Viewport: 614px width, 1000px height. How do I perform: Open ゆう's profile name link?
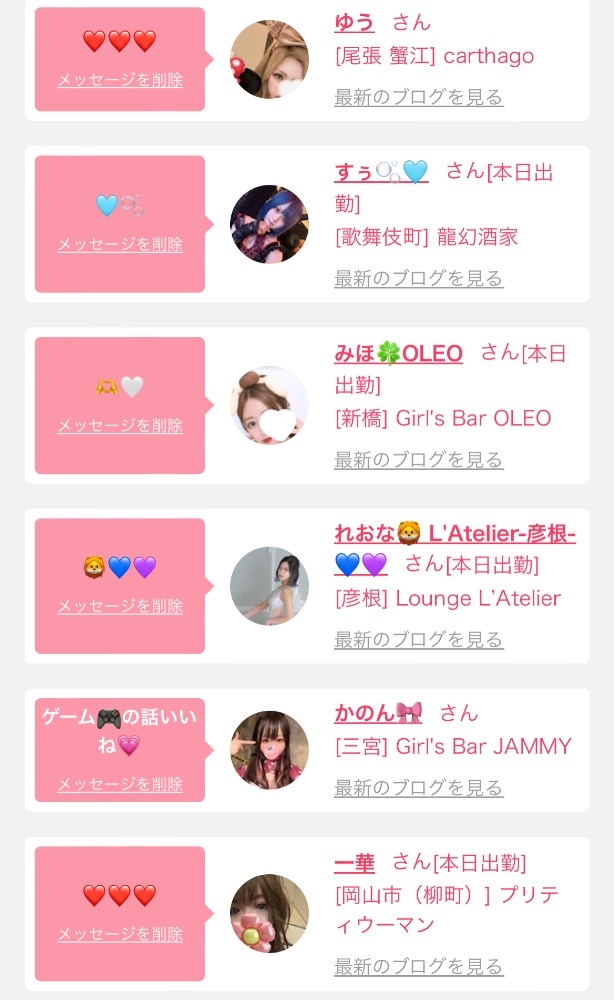(354, 22)
